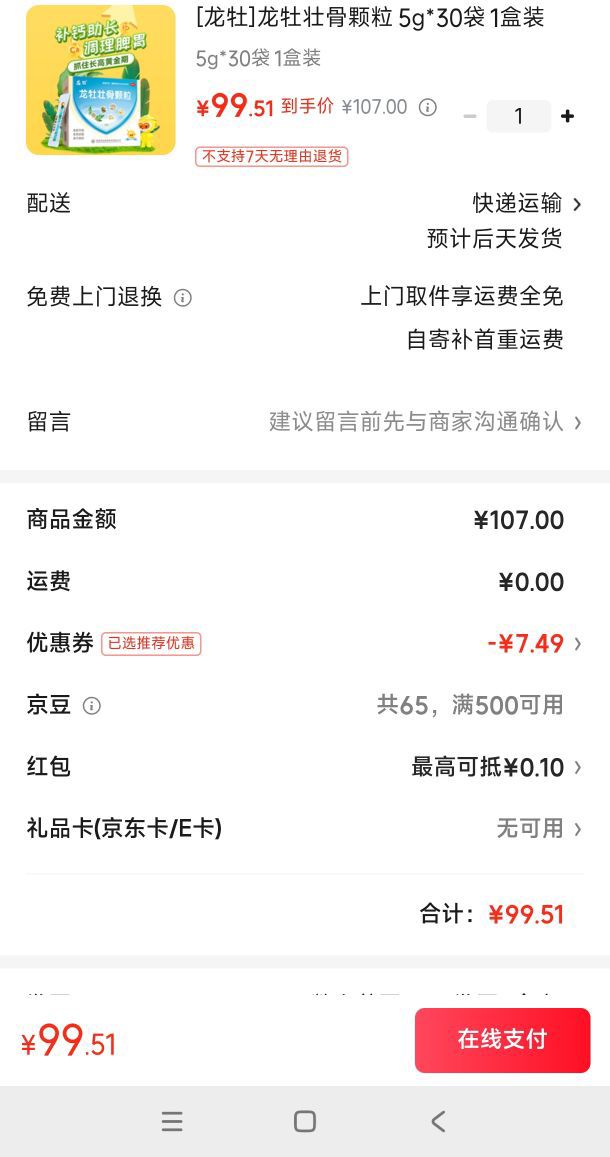
Task: Open recent apps from navigation bar
Action: [x=172, y=1122]
